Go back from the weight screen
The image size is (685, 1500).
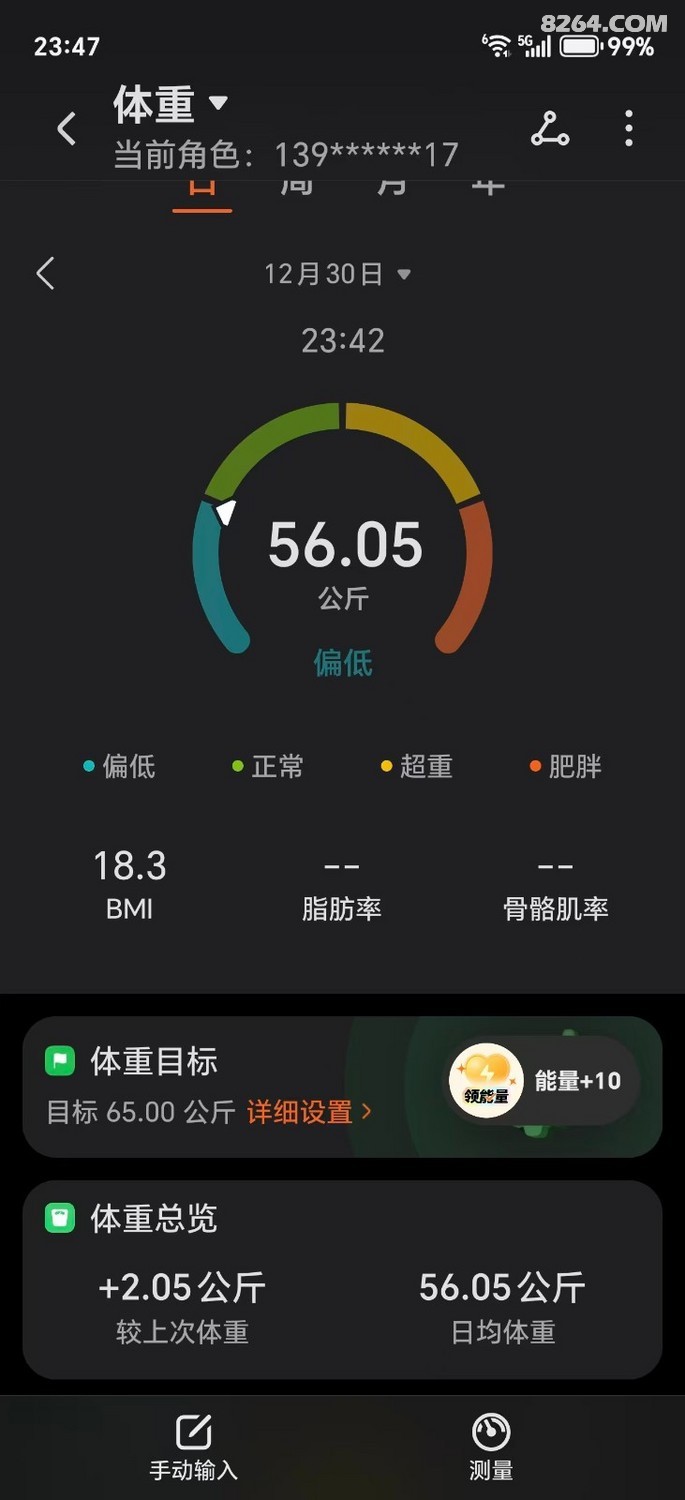tap(66, 128)
